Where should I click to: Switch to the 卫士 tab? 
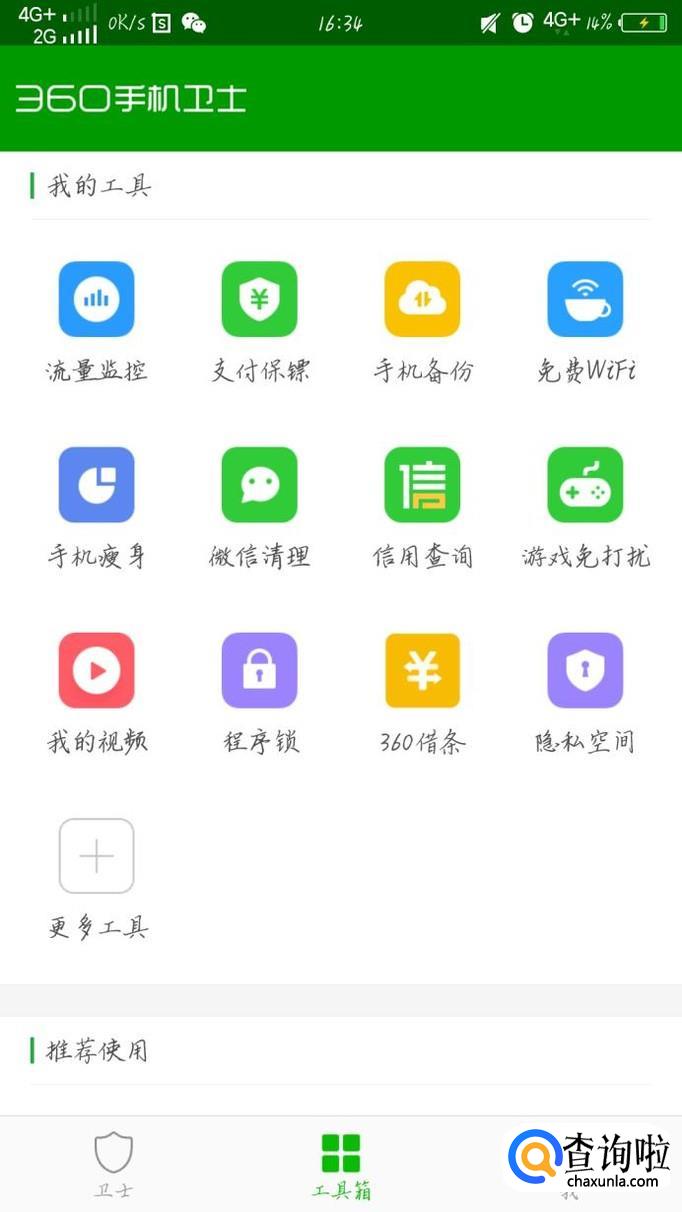[x=113, y=1164]
